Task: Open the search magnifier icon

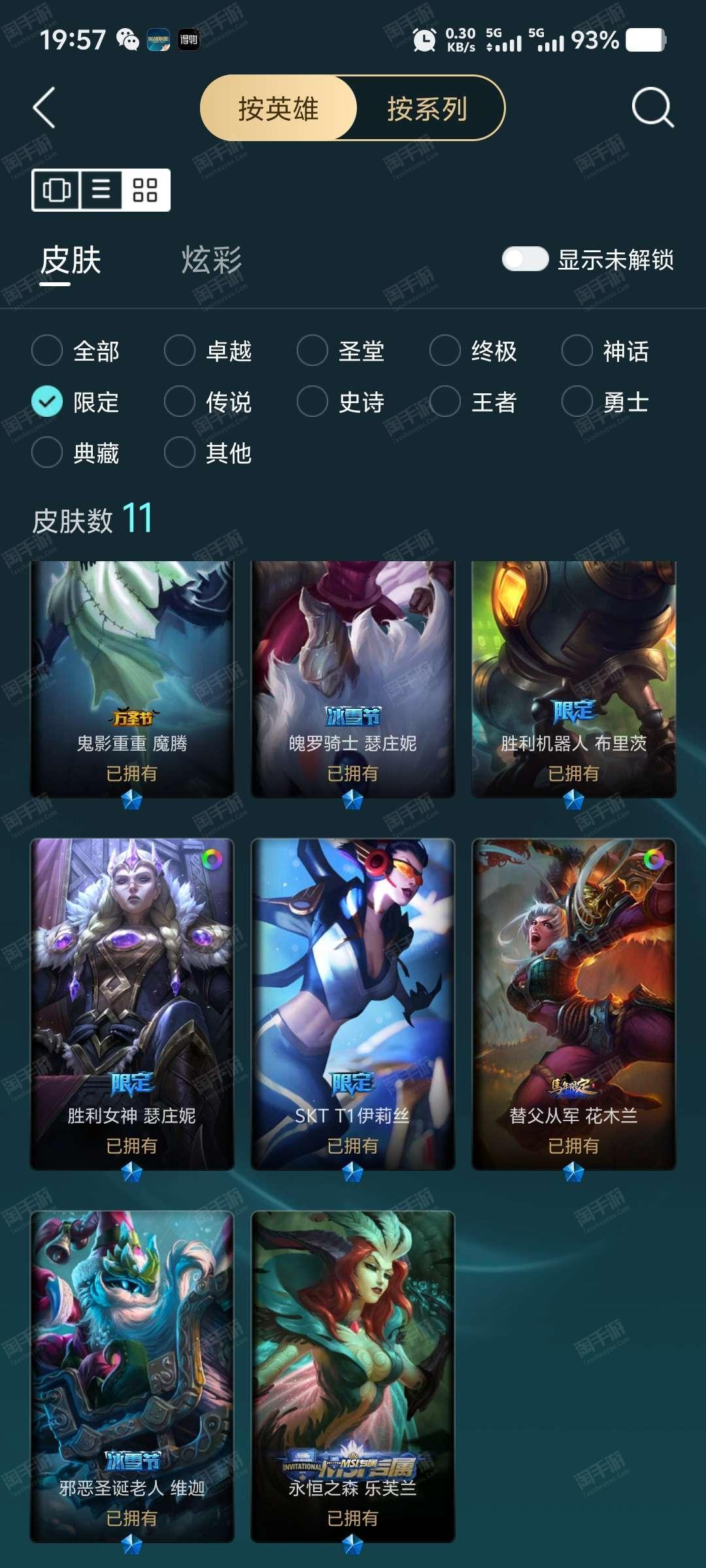Action: point(652,108)
